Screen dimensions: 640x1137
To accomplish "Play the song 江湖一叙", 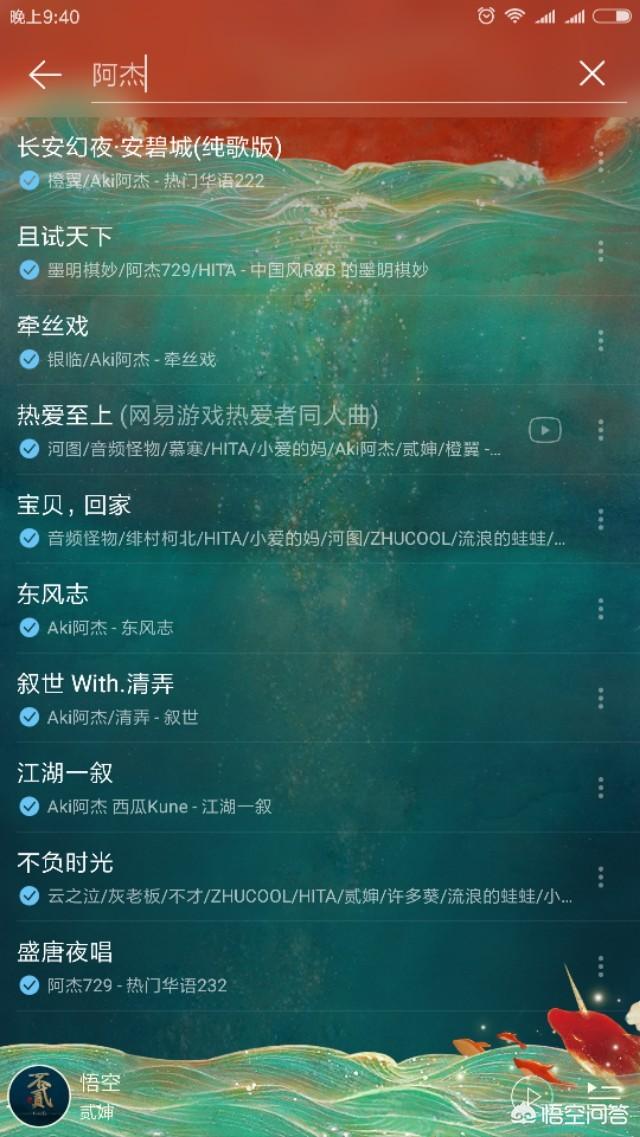I will (x=280, y=787).
